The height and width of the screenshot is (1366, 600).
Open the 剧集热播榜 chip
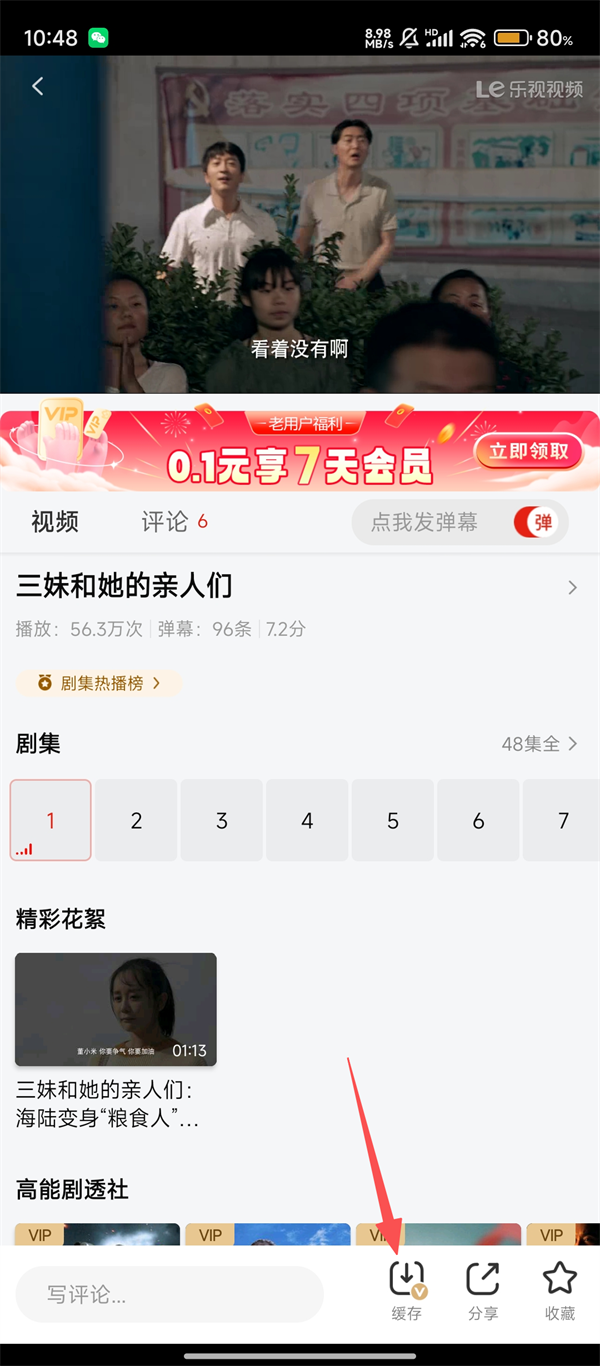tap(98, 683)
